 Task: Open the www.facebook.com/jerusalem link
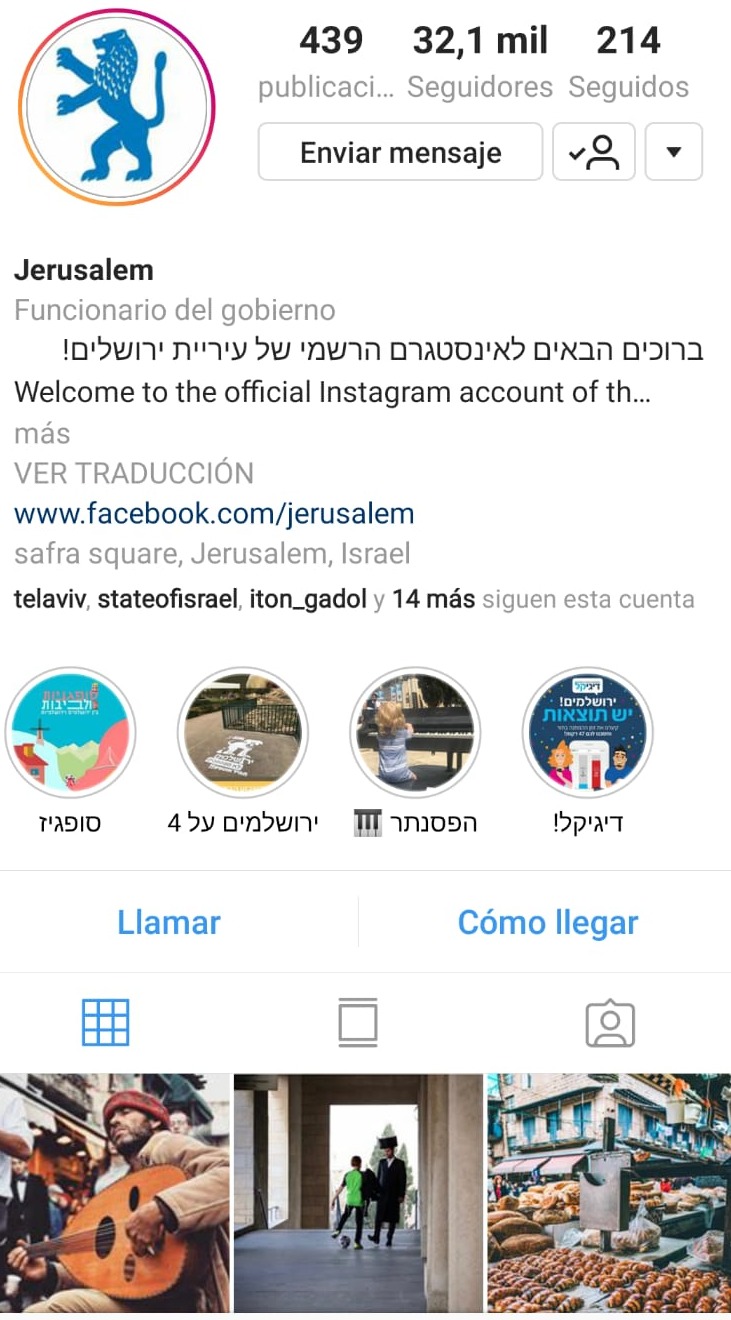click(214, 514)
